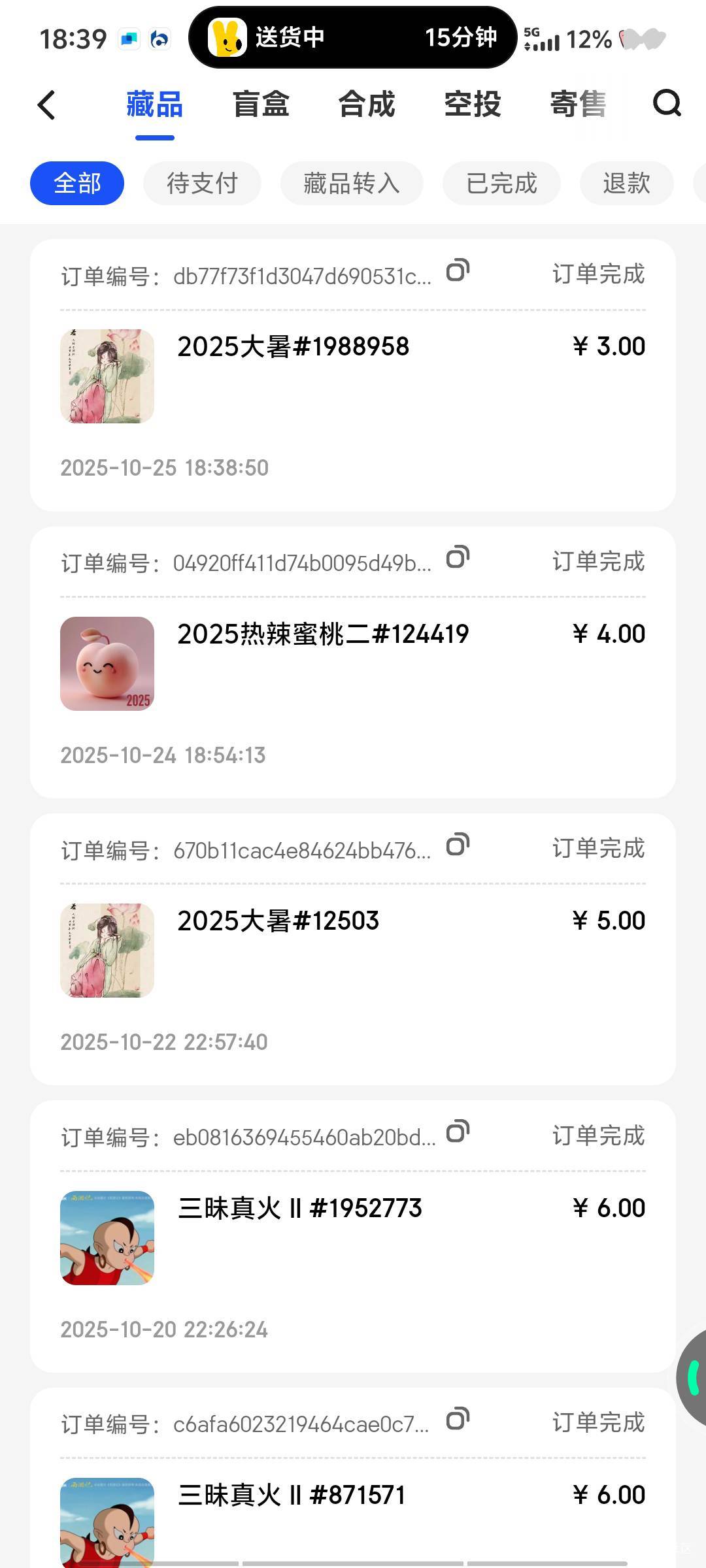Image resolution: width=706 pixels, height=1568 pixels.
Task: Filter orders by 待支付
Action: [202, 184]
